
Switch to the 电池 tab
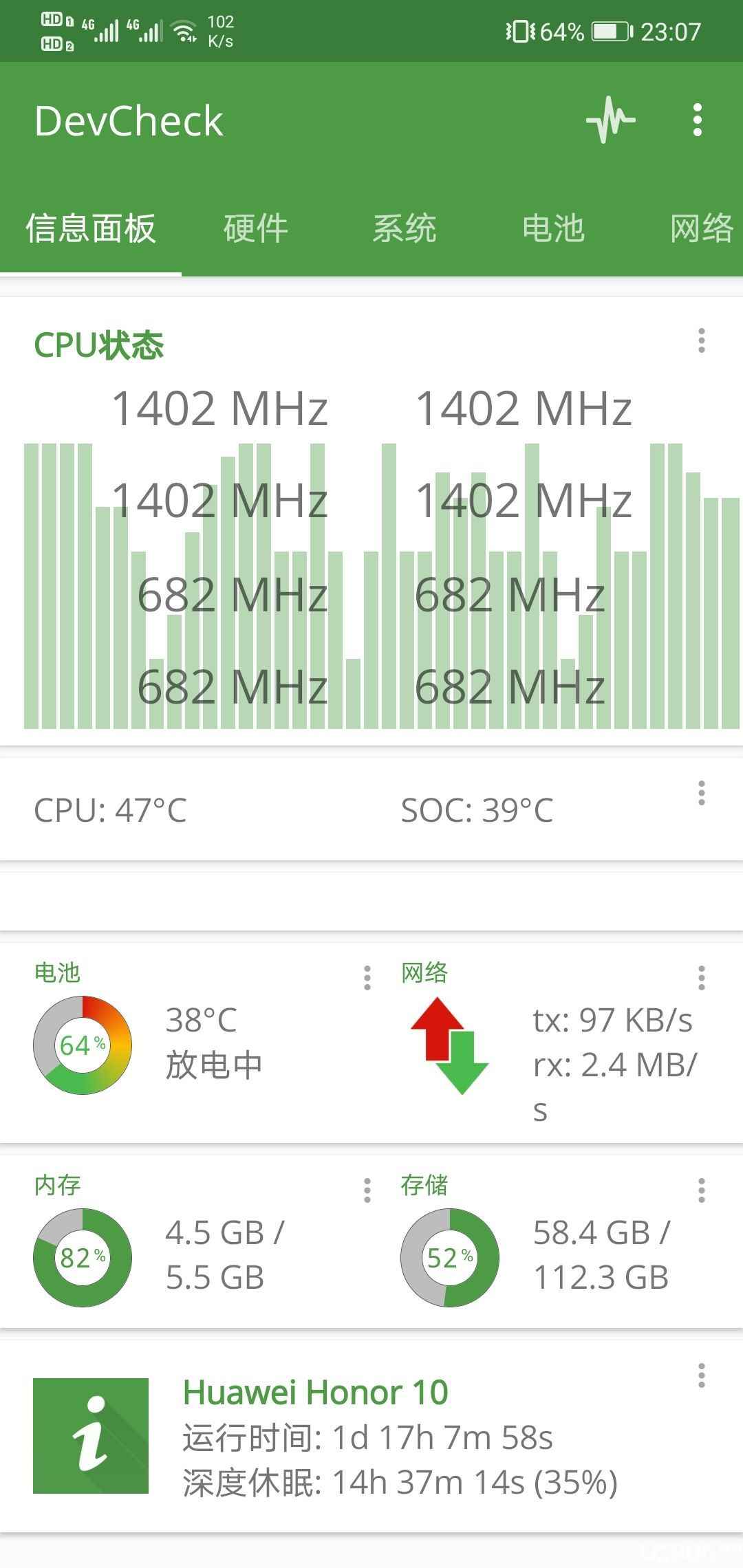coord(554,229)
